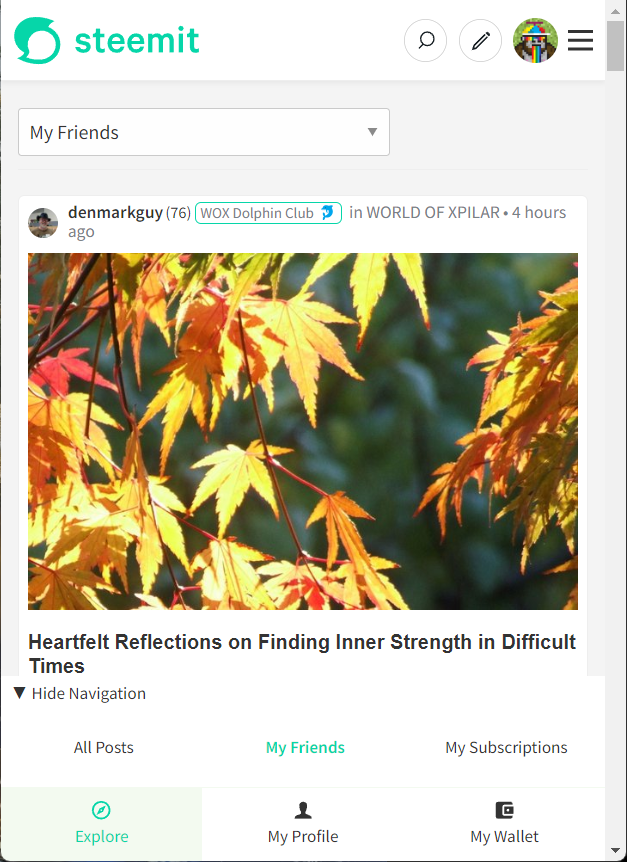The width and height of the screenshot is (627, 862).
Task: Open the WORLD OF XPILAR community
Action: pyautogui.click(x=432, y=212)
